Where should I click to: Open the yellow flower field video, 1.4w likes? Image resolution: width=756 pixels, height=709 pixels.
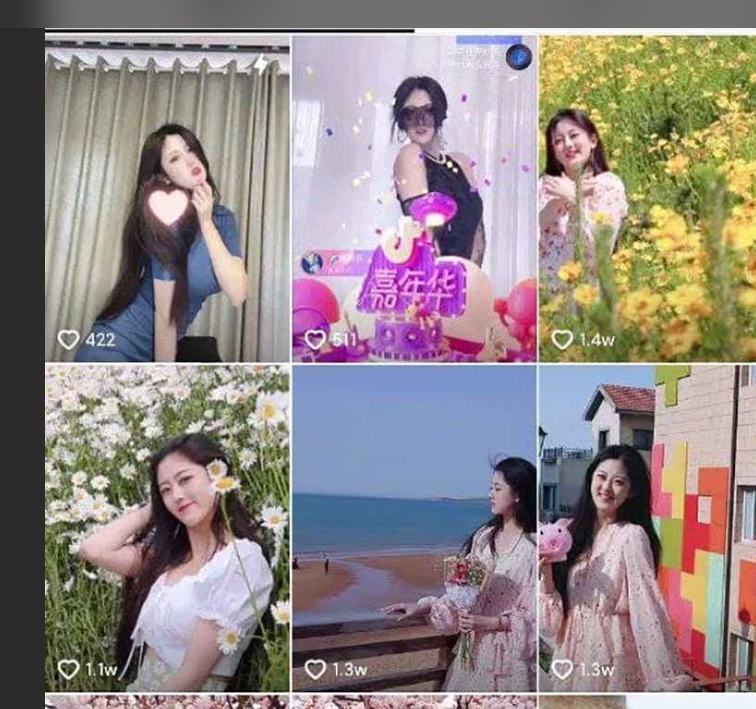tap(646, 200)
